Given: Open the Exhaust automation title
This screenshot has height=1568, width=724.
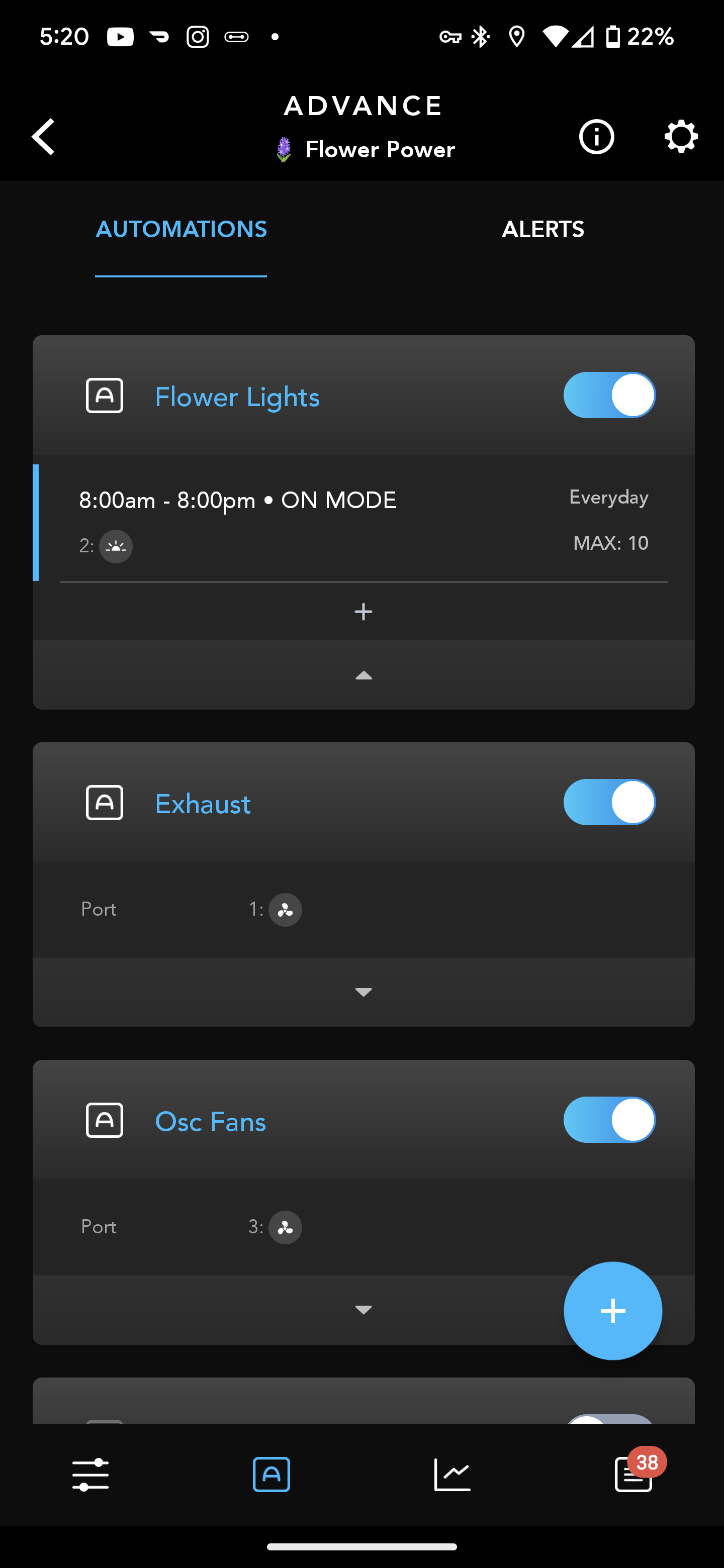Looking at the screenshot, I should (x=203, y=804).
